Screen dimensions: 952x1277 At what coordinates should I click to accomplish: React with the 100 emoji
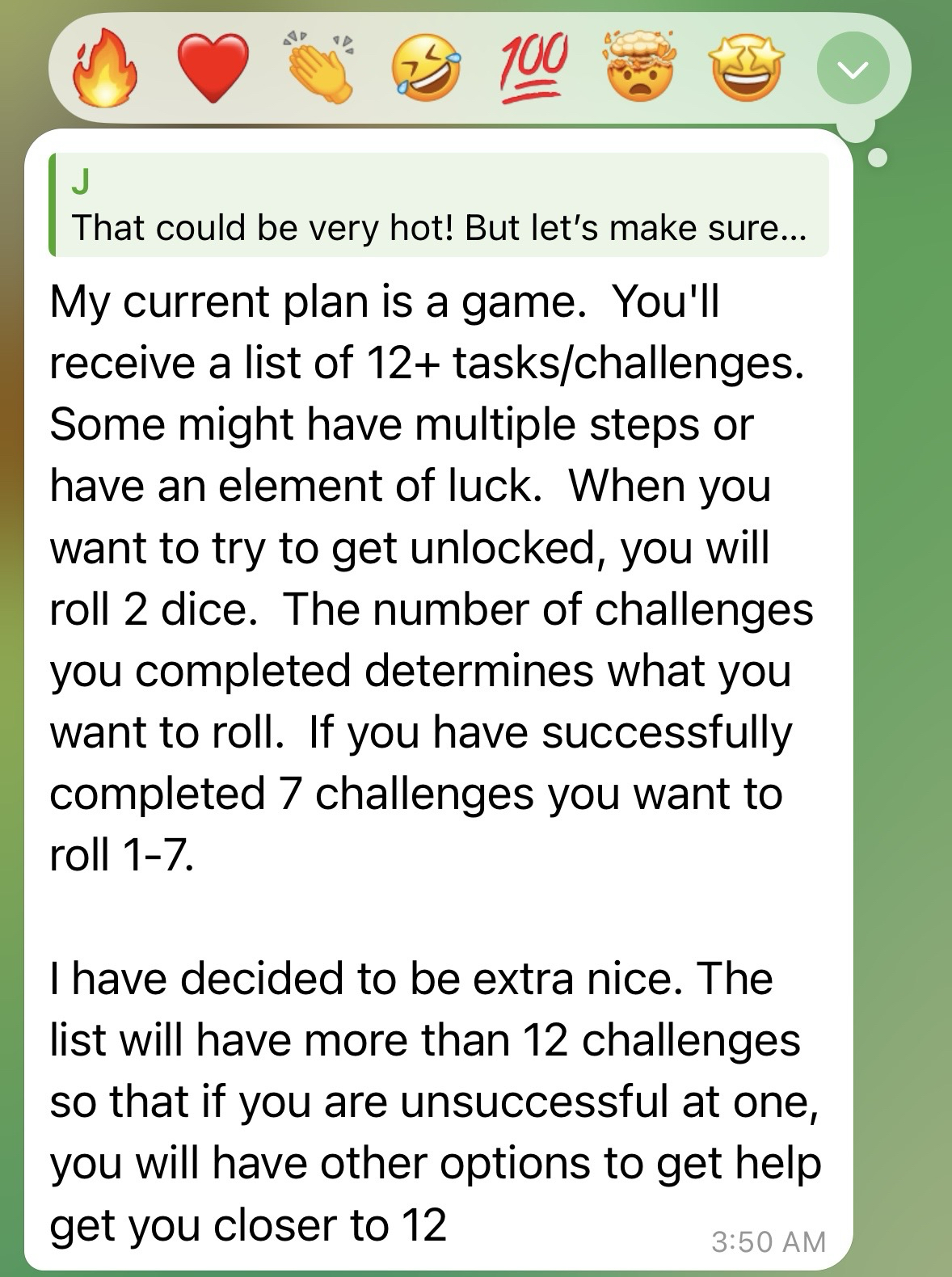[533, 70]
